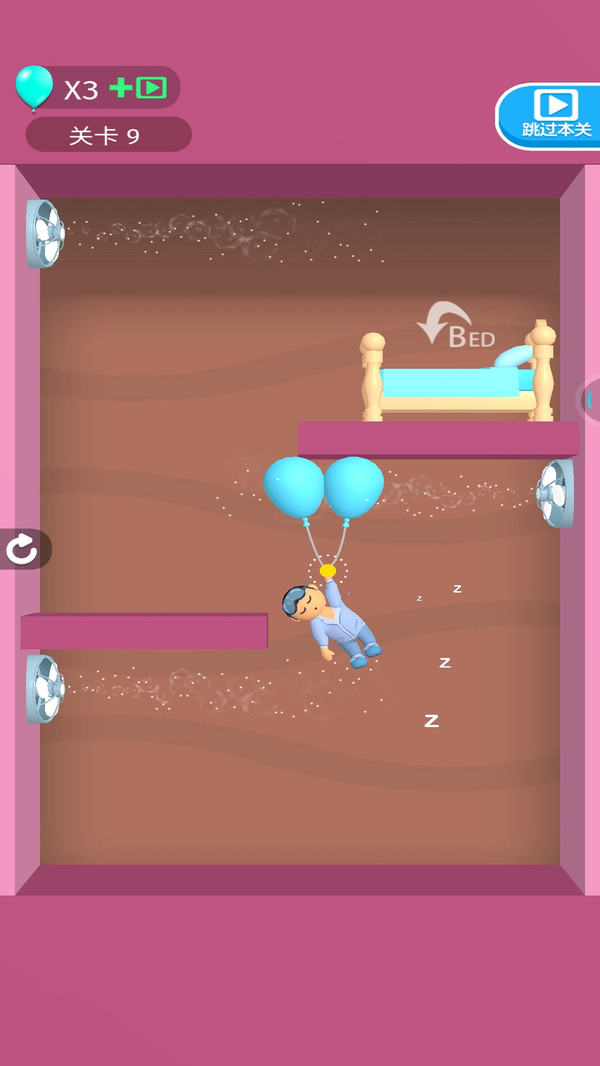Restart the level with the circular arrow
The width and height of the screenshot is (600, 1066).
coord(22,549)
